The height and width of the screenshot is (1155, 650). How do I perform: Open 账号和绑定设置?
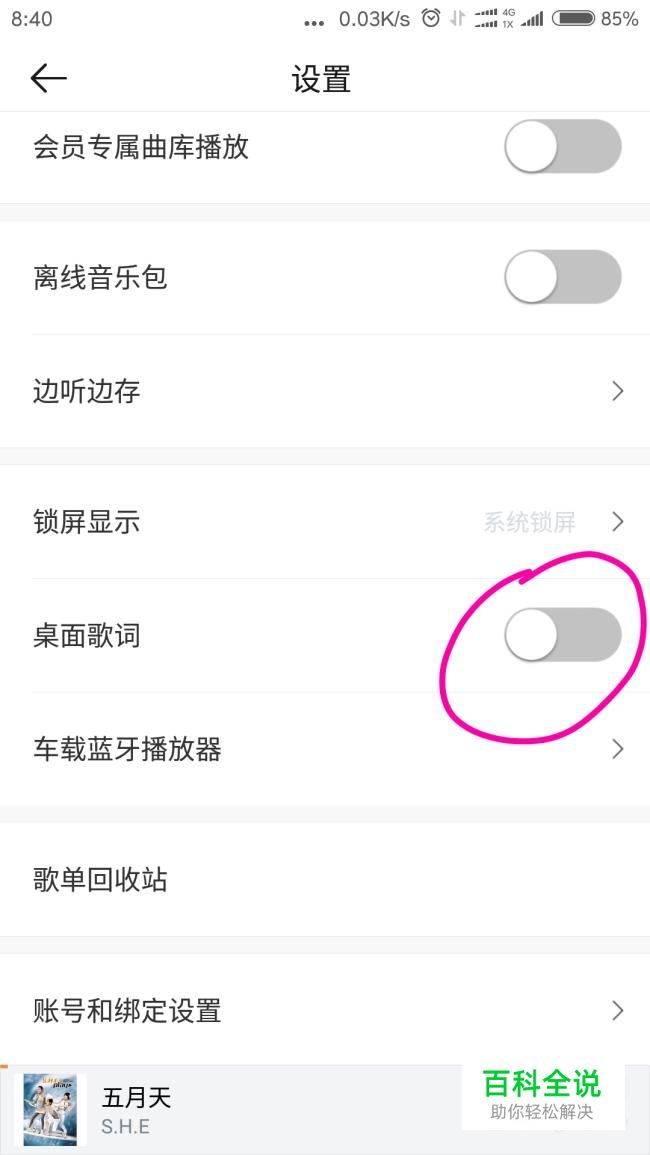coord(325,1010)
